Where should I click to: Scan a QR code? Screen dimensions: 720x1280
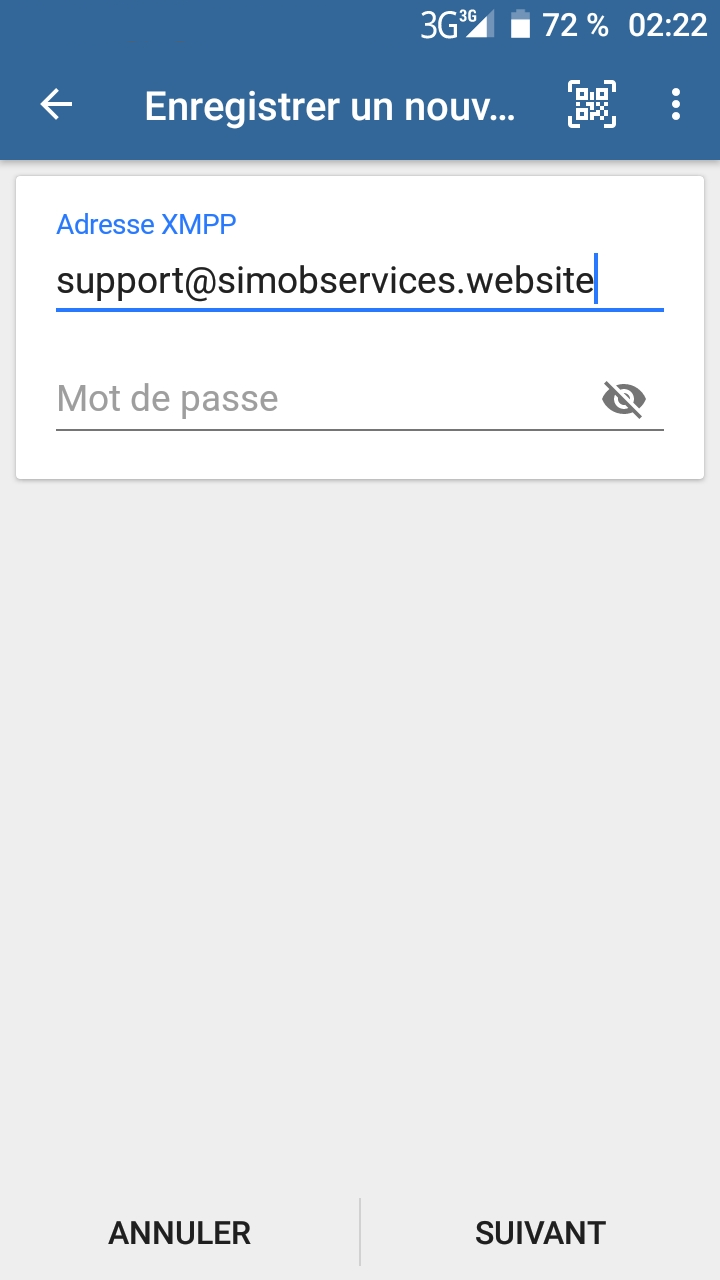592,104
